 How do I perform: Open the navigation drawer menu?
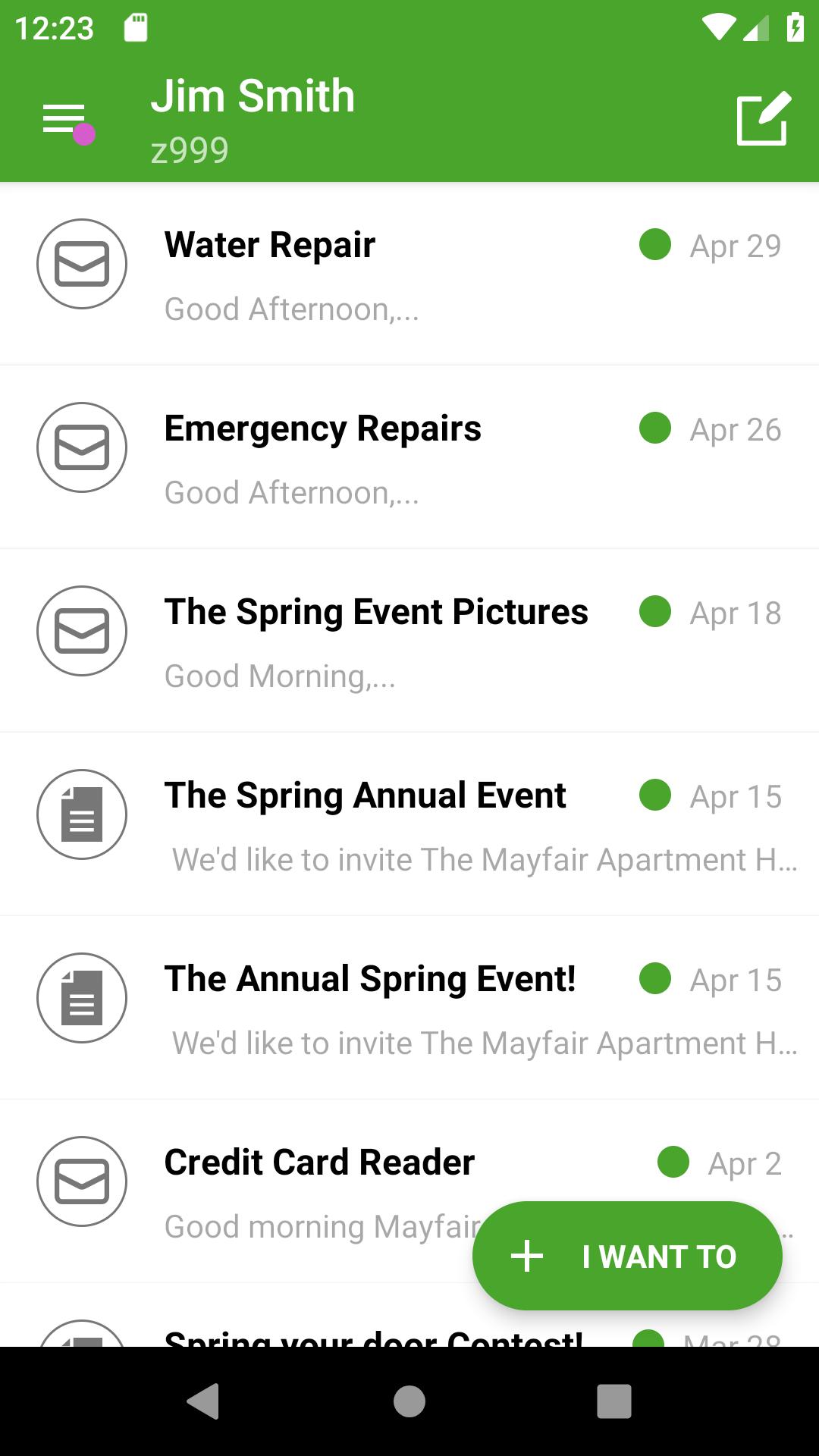click(67, 121)
